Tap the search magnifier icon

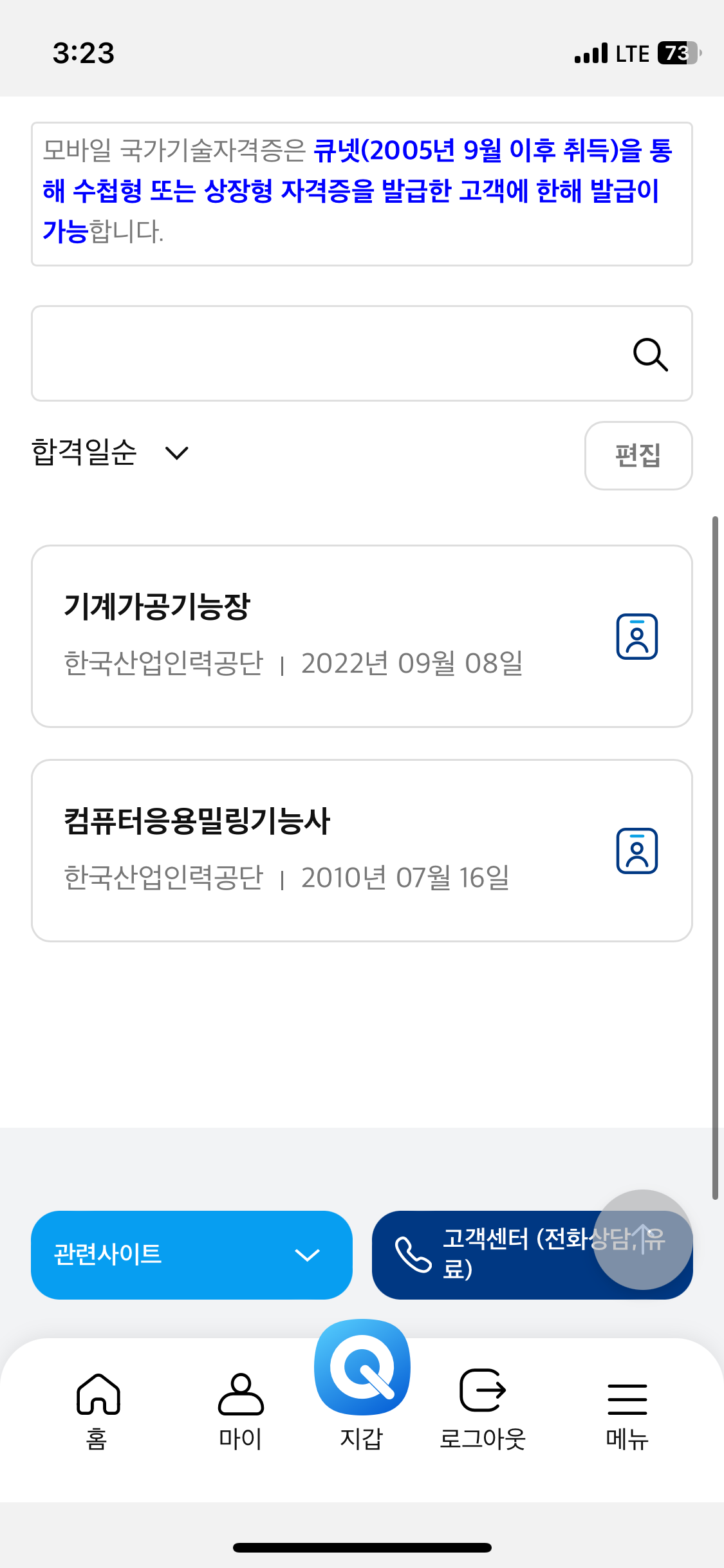coord(650,355)
